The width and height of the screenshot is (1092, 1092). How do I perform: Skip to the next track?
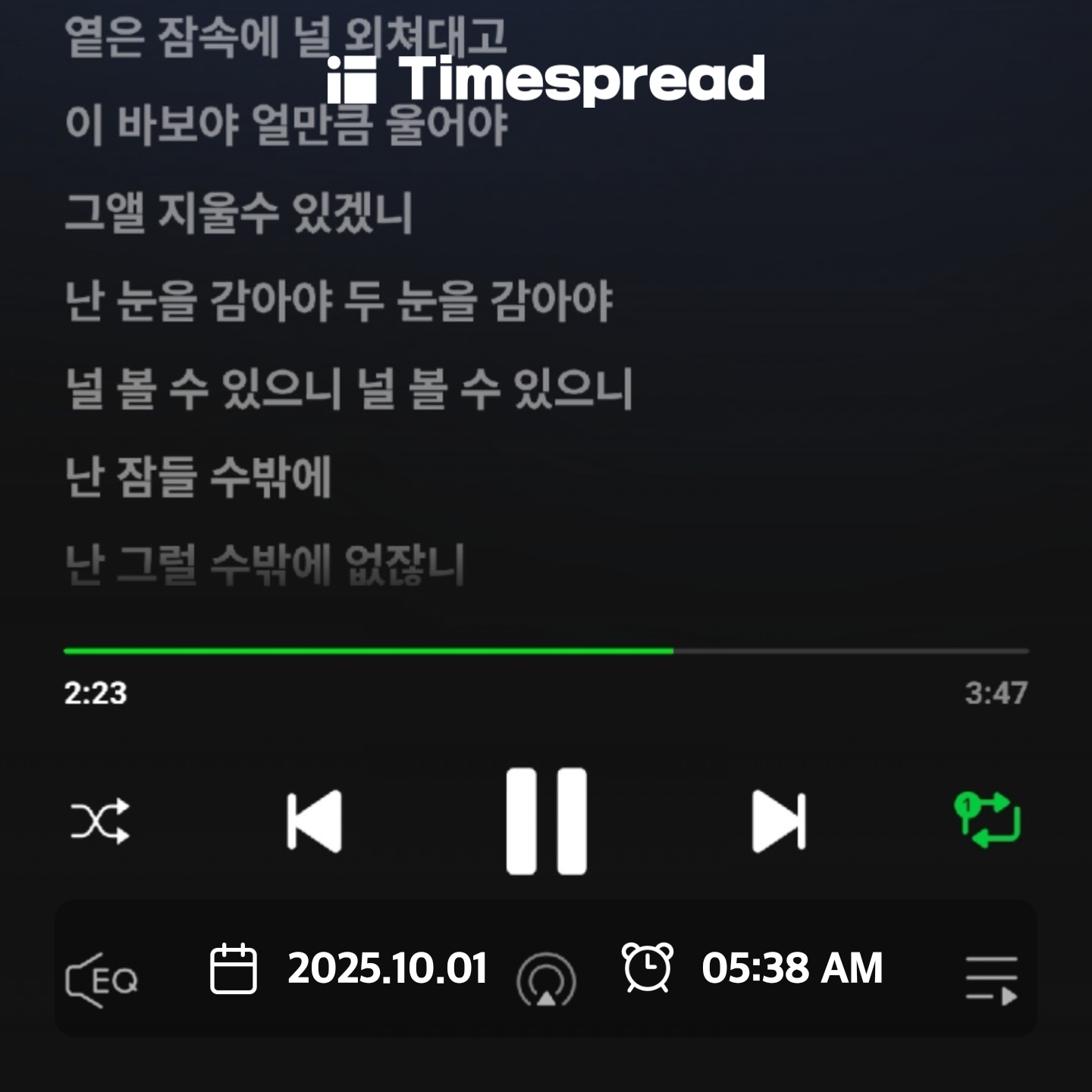tap(779, 821)
